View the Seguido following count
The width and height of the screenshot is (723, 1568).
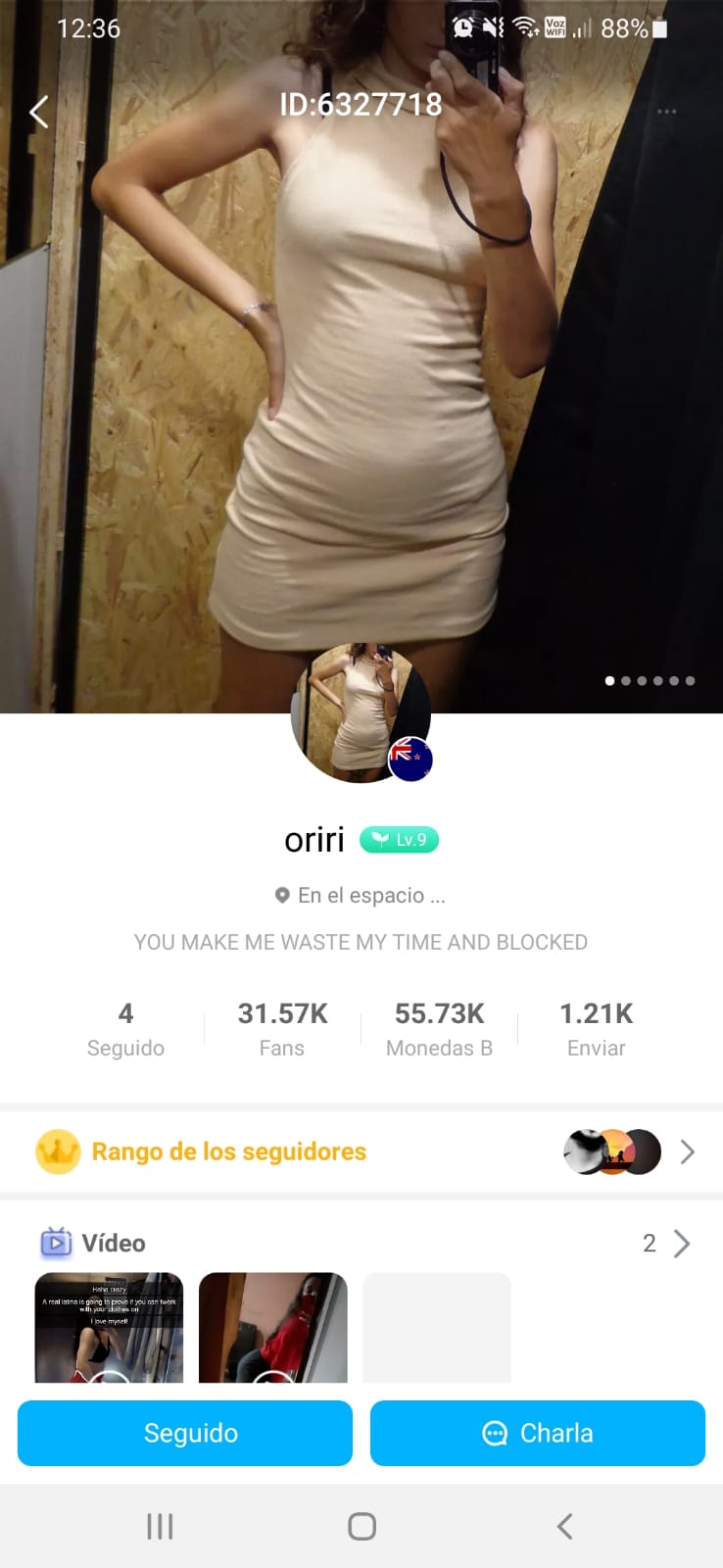pyautogui.click(x=125, y=1027)
